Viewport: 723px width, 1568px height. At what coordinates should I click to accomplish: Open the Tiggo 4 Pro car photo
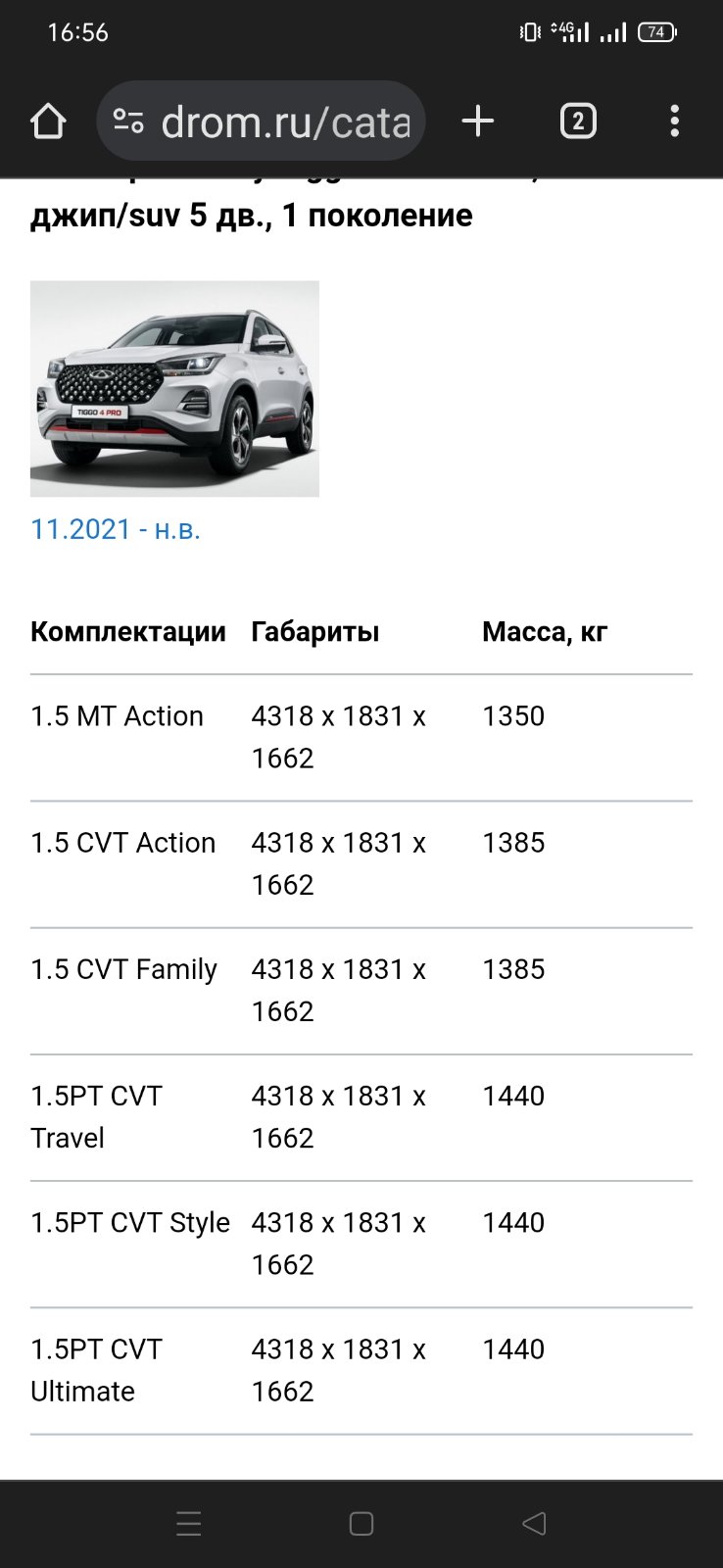point(174,389)
